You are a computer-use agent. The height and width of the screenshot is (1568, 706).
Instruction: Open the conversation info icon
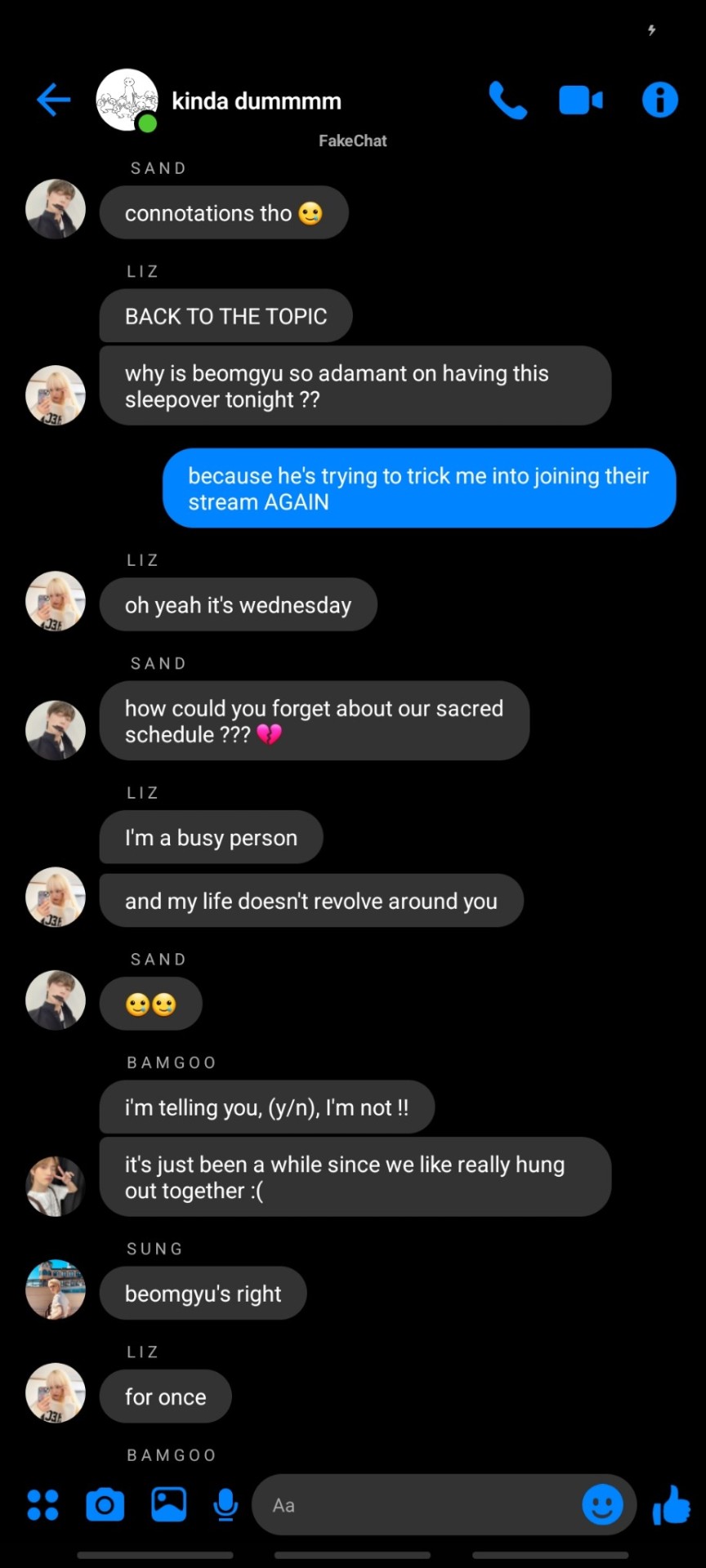point(659,100)
